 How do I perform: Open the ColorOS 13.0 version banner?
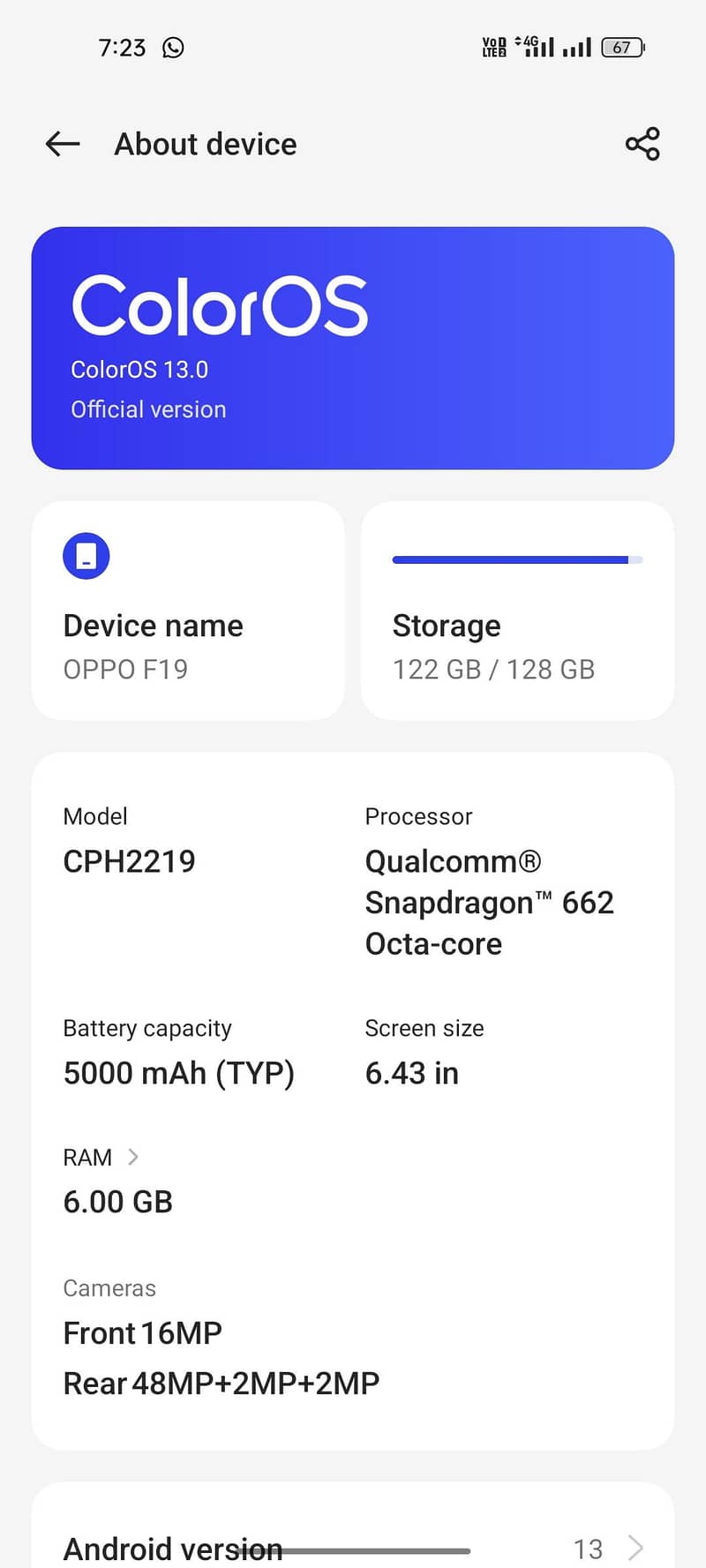353,348
